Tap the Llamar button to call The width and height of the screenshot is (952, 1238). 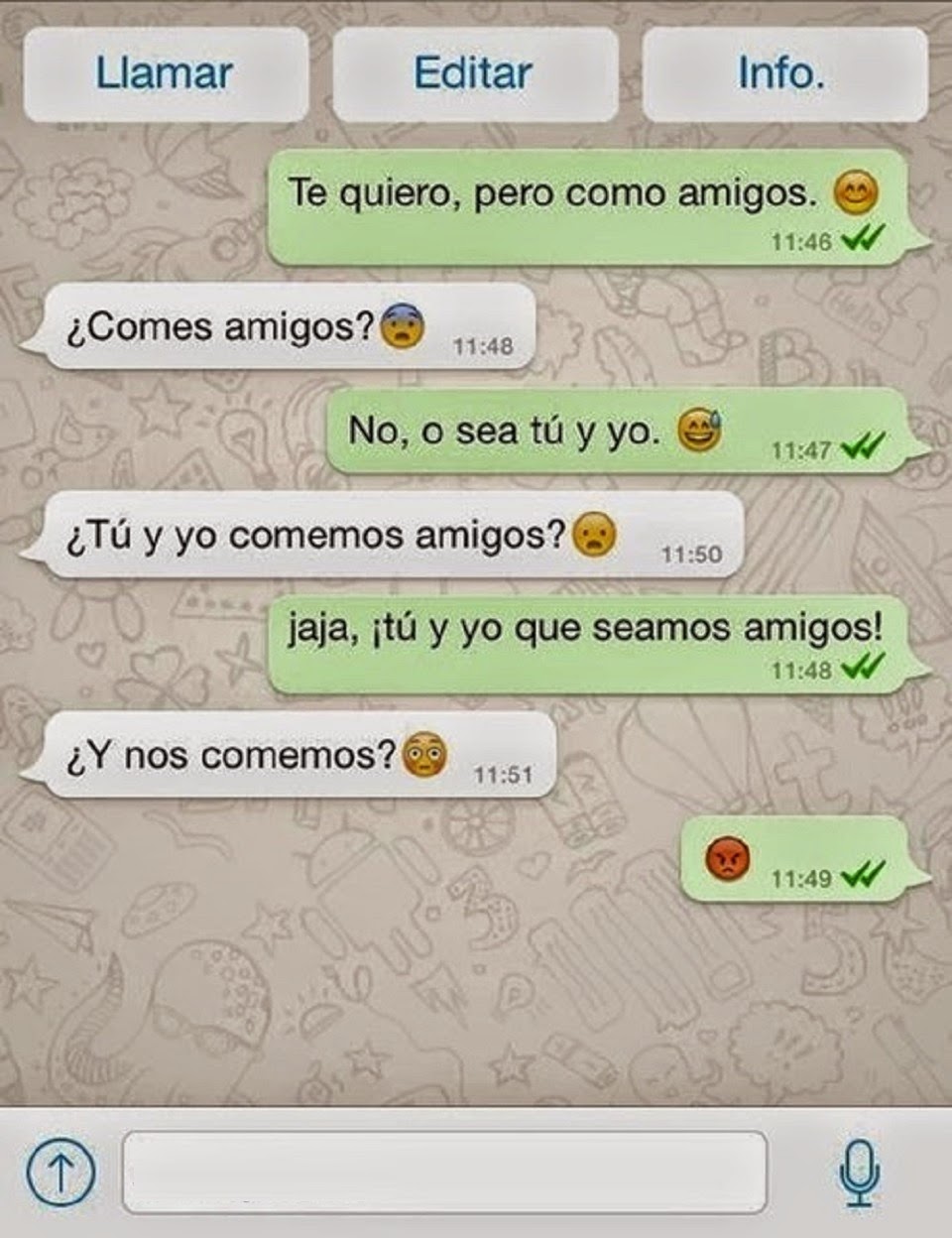click(166, 74)
